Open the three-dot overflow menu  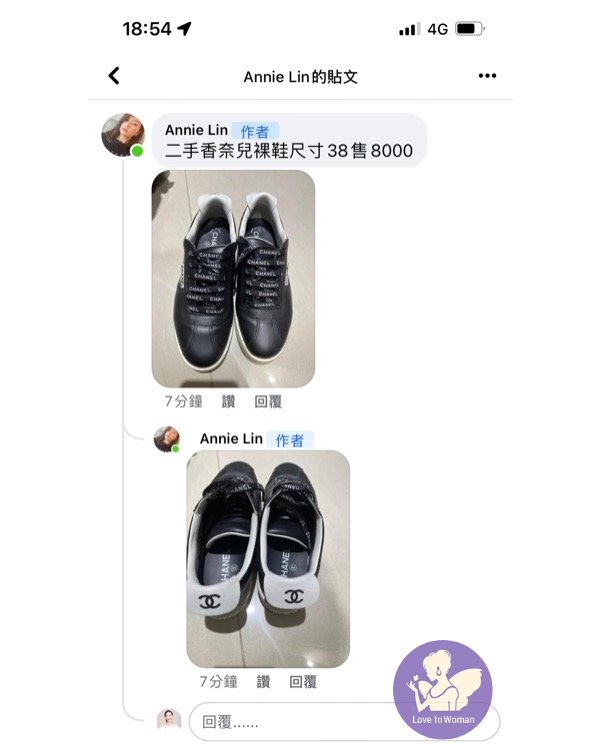click(x=487, y=76)
